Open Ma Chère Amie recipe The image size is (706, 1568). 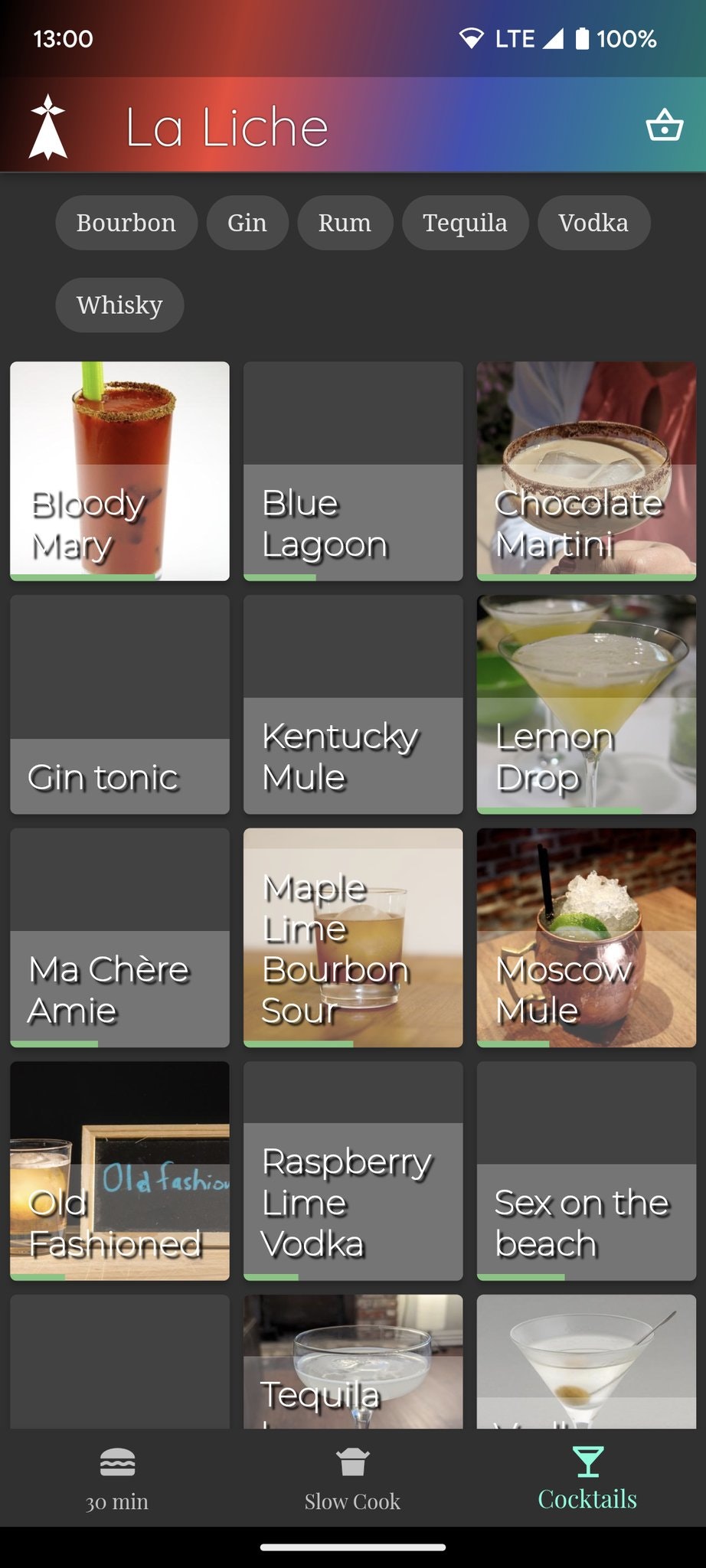click(x=119, y=937)
